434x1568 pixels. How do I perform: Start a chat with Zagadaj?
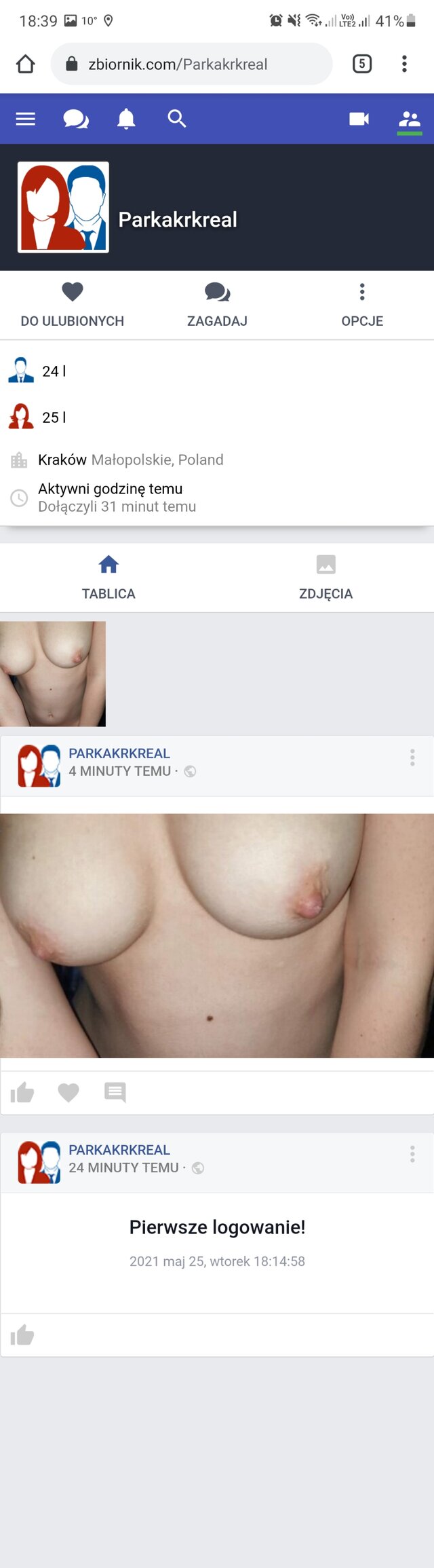point(217,305)
